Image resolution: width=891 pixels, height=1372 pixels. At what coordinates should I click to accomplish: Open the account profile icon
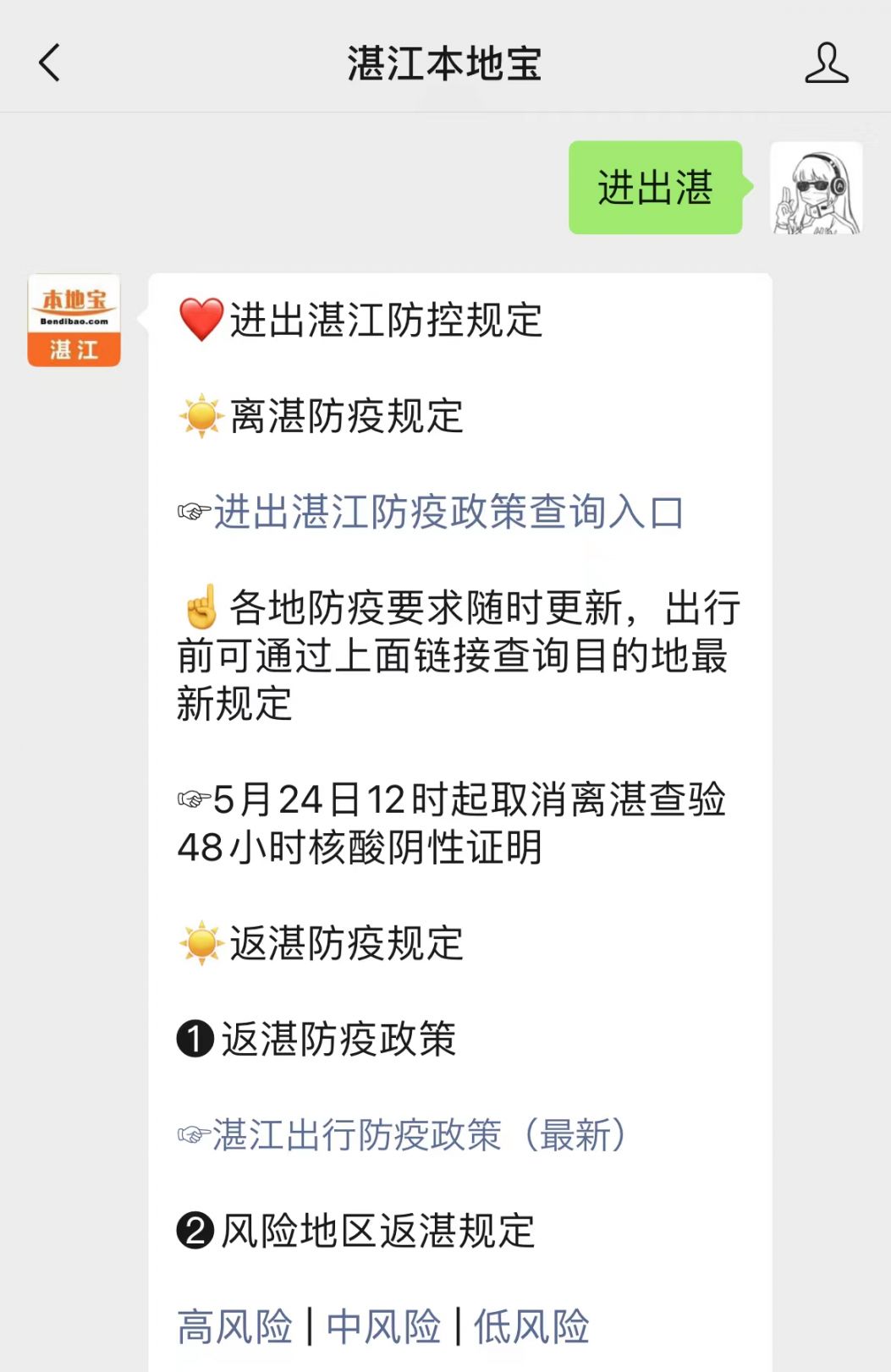click(826, 63)
